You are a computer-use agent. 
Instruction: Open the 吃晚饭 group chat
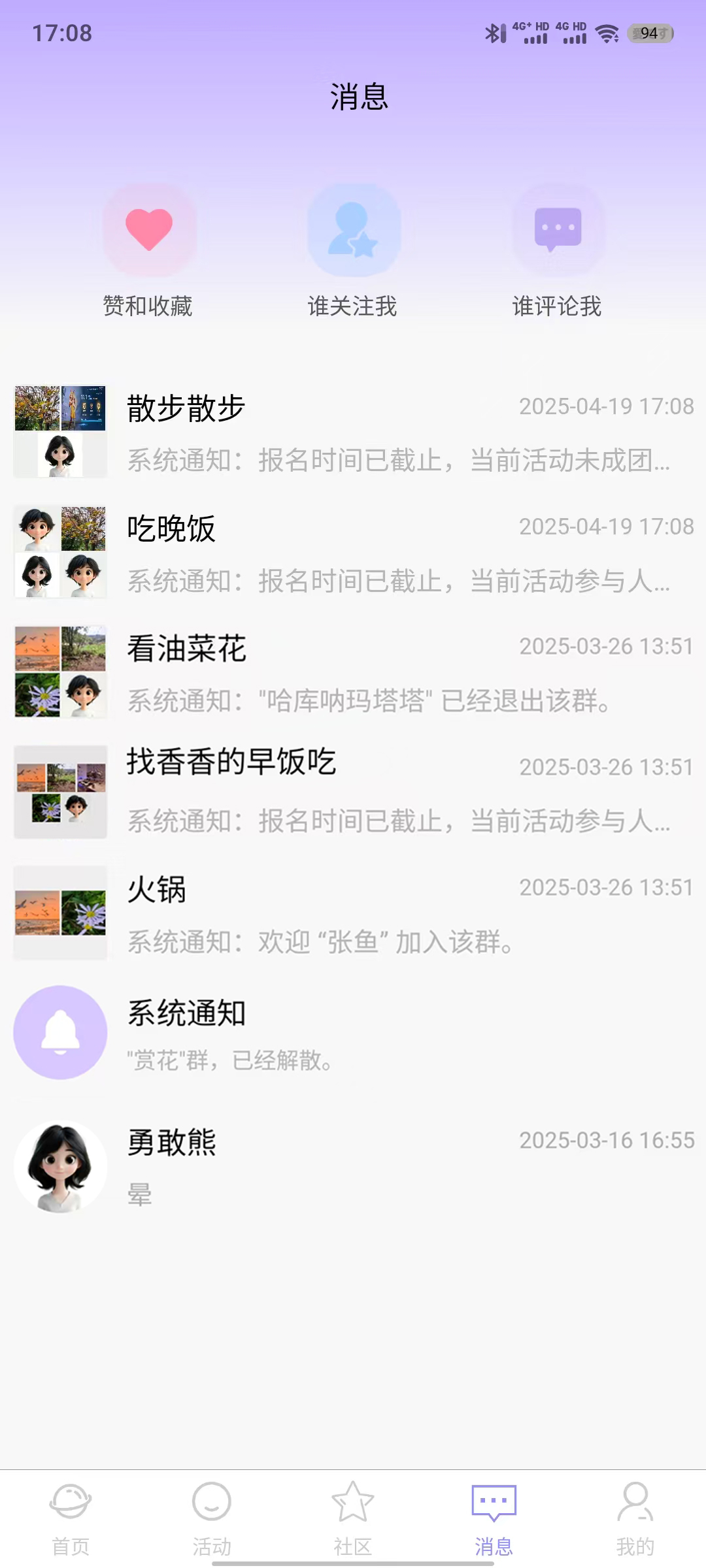tap(353, 553)
